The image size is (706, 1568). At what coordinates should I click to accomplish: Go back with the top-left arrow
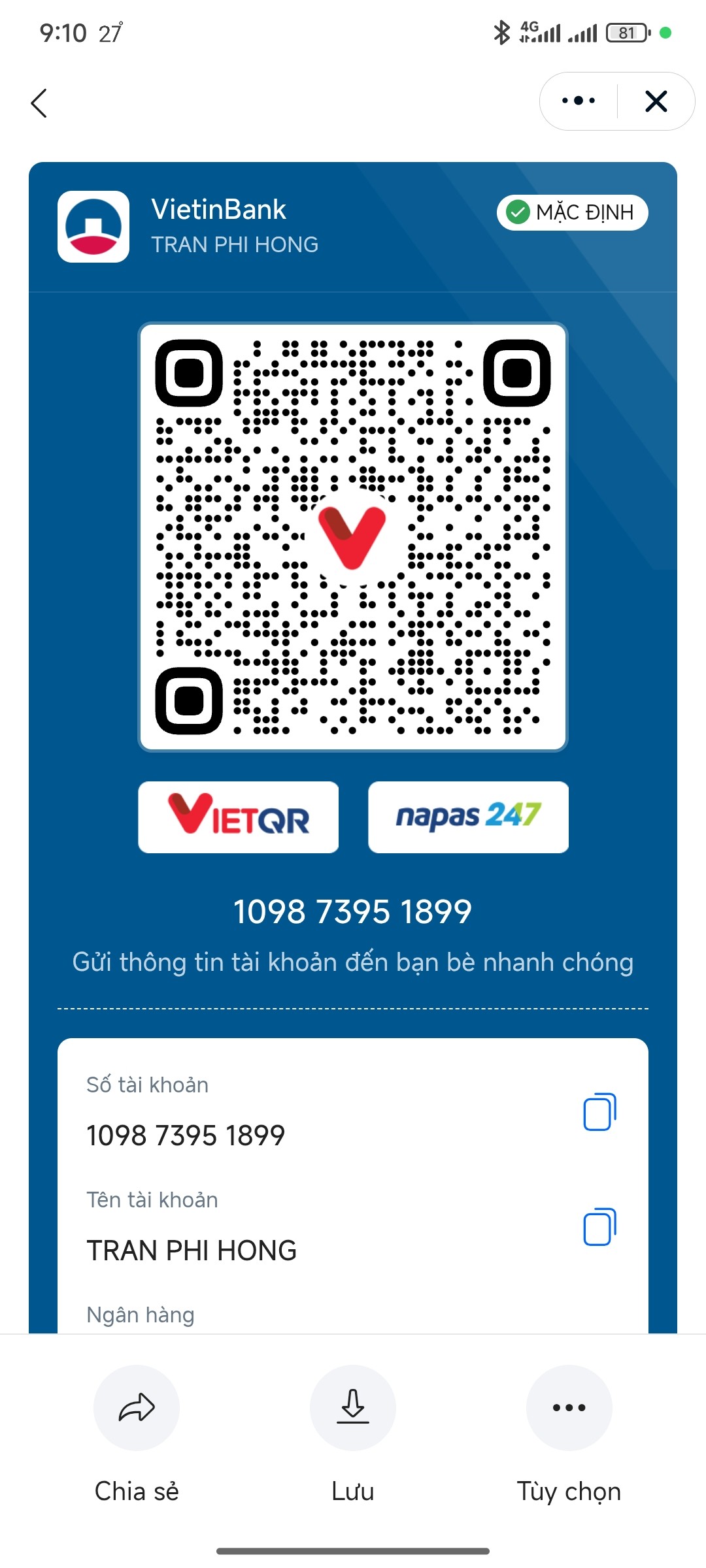[x=39, y=103]
